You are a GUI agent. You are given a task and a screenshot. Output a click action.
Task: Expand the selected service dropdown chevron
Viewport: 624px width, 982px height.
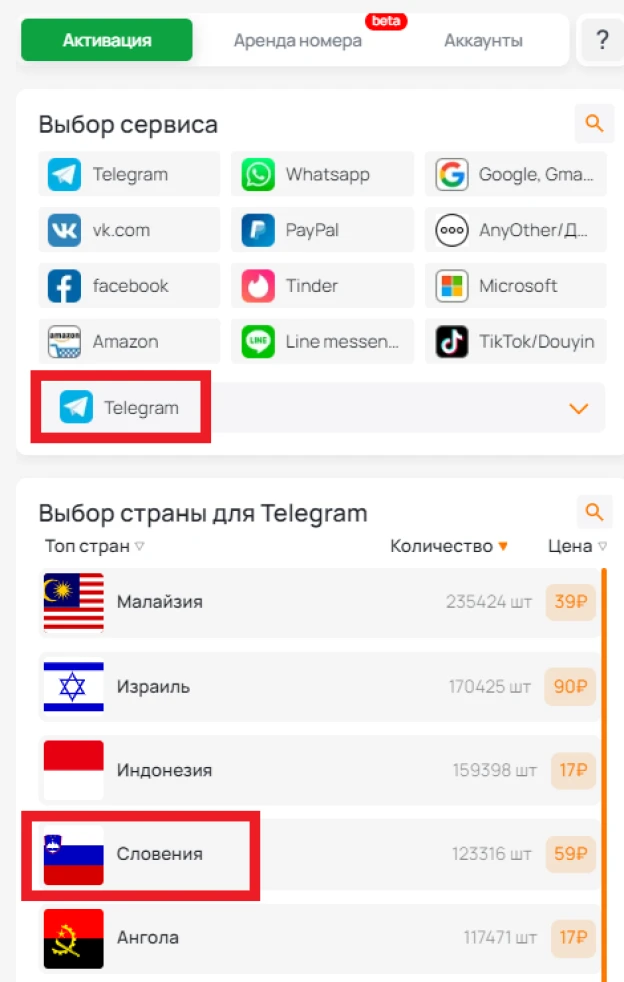[578, 408]
